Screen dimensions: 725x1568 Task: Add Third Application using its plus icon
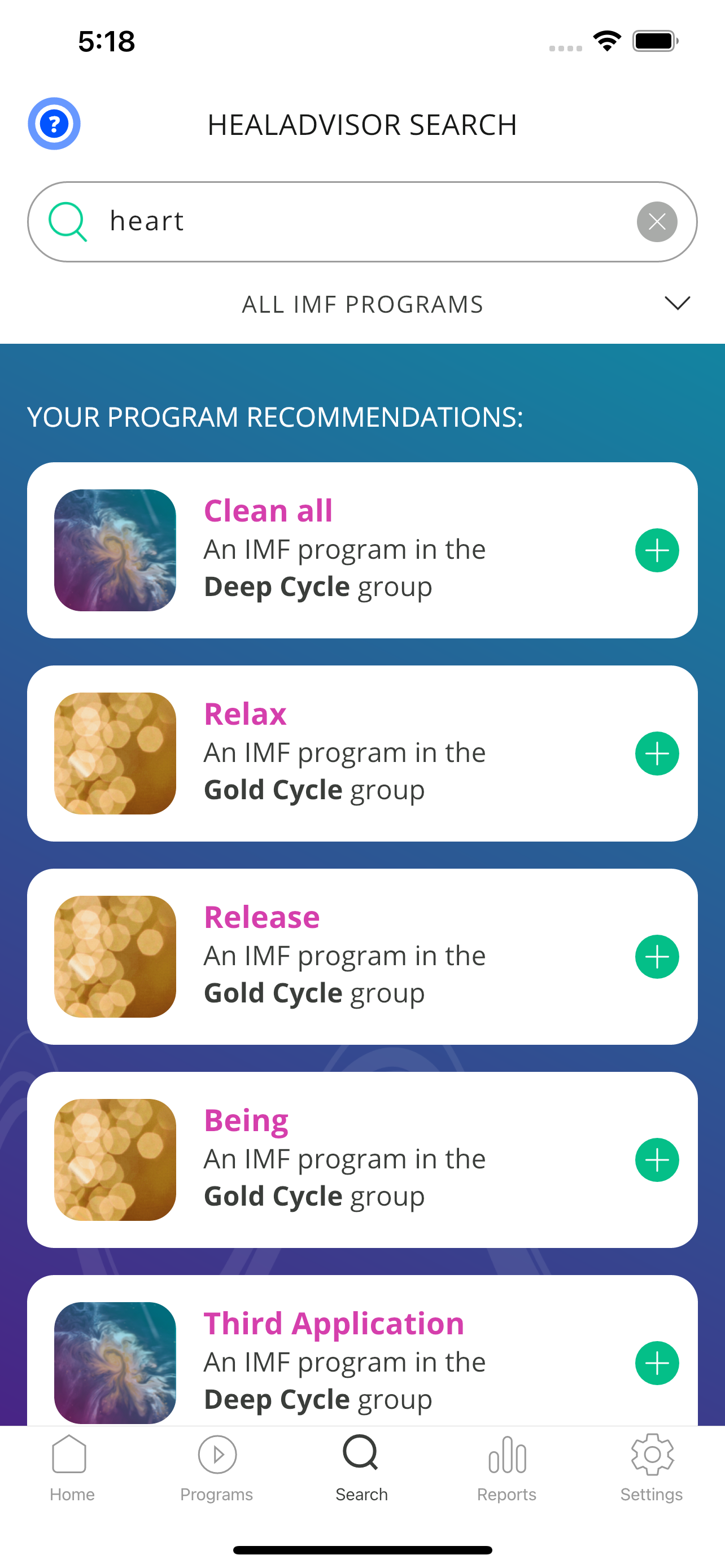click(x=656, y=1363)
